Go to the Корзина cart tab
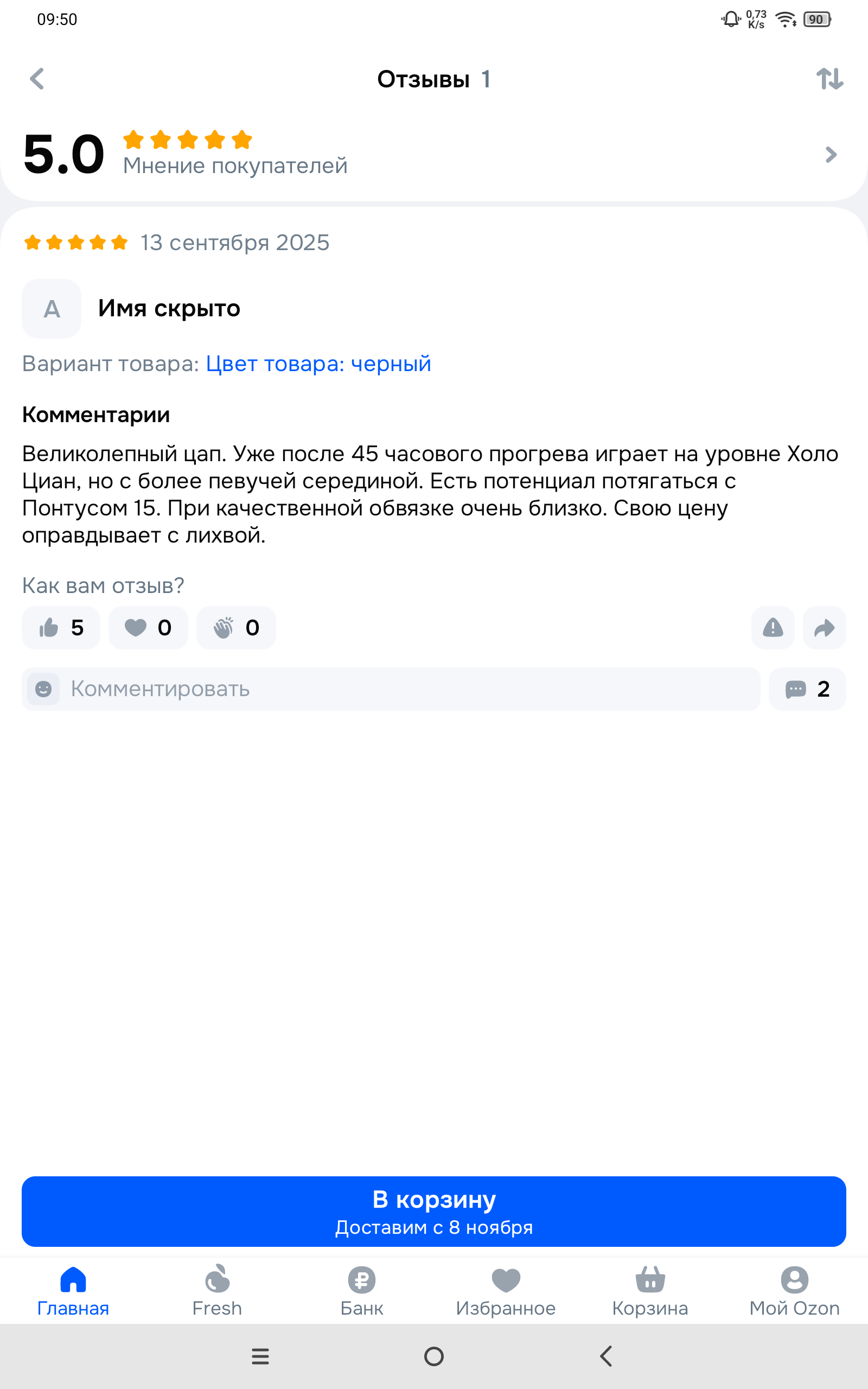868x1389 pixels. [x=650, y=1291]
